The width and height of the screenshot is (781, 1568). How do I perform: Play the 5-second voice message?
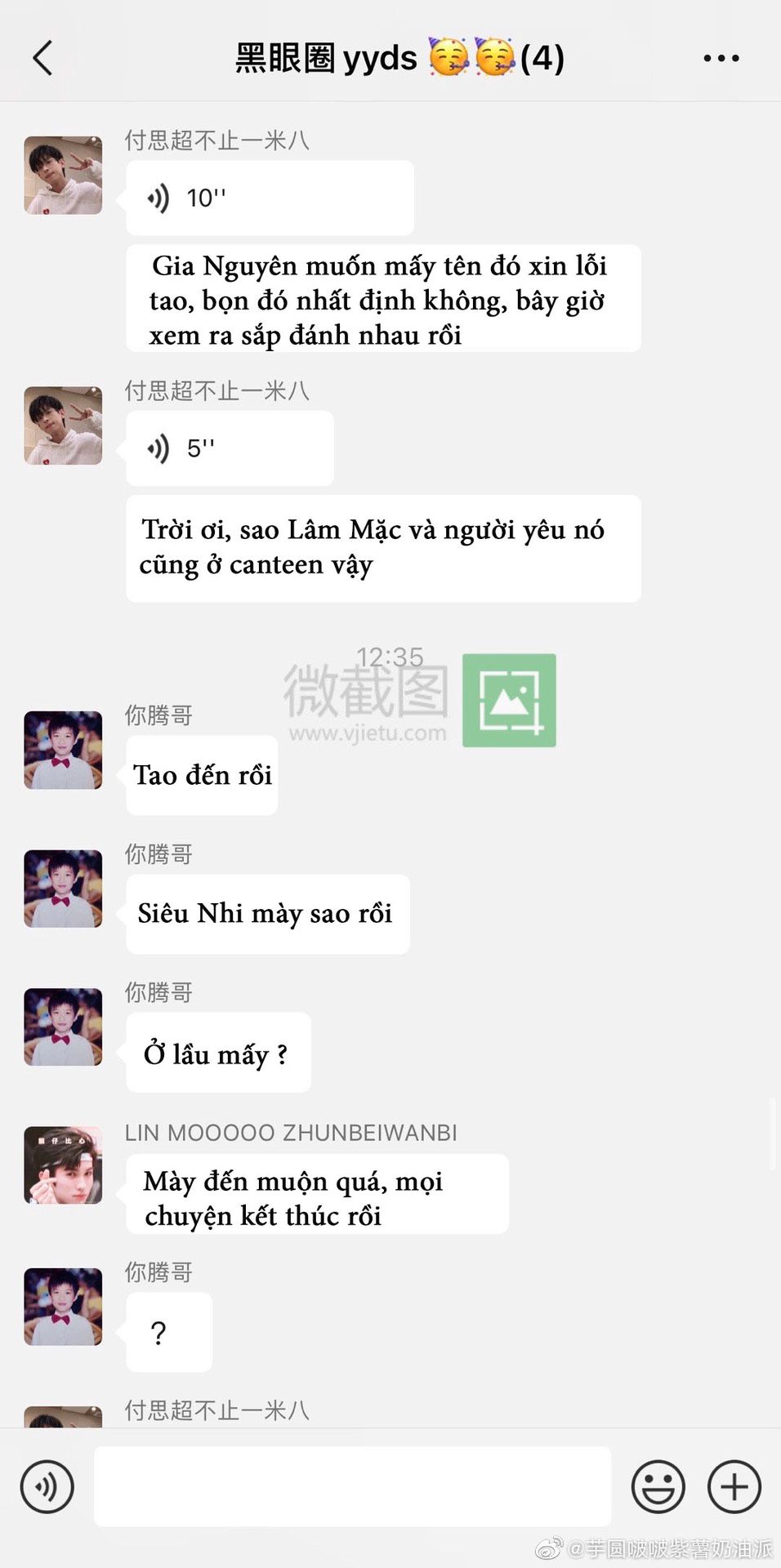[x=230, y=448]
